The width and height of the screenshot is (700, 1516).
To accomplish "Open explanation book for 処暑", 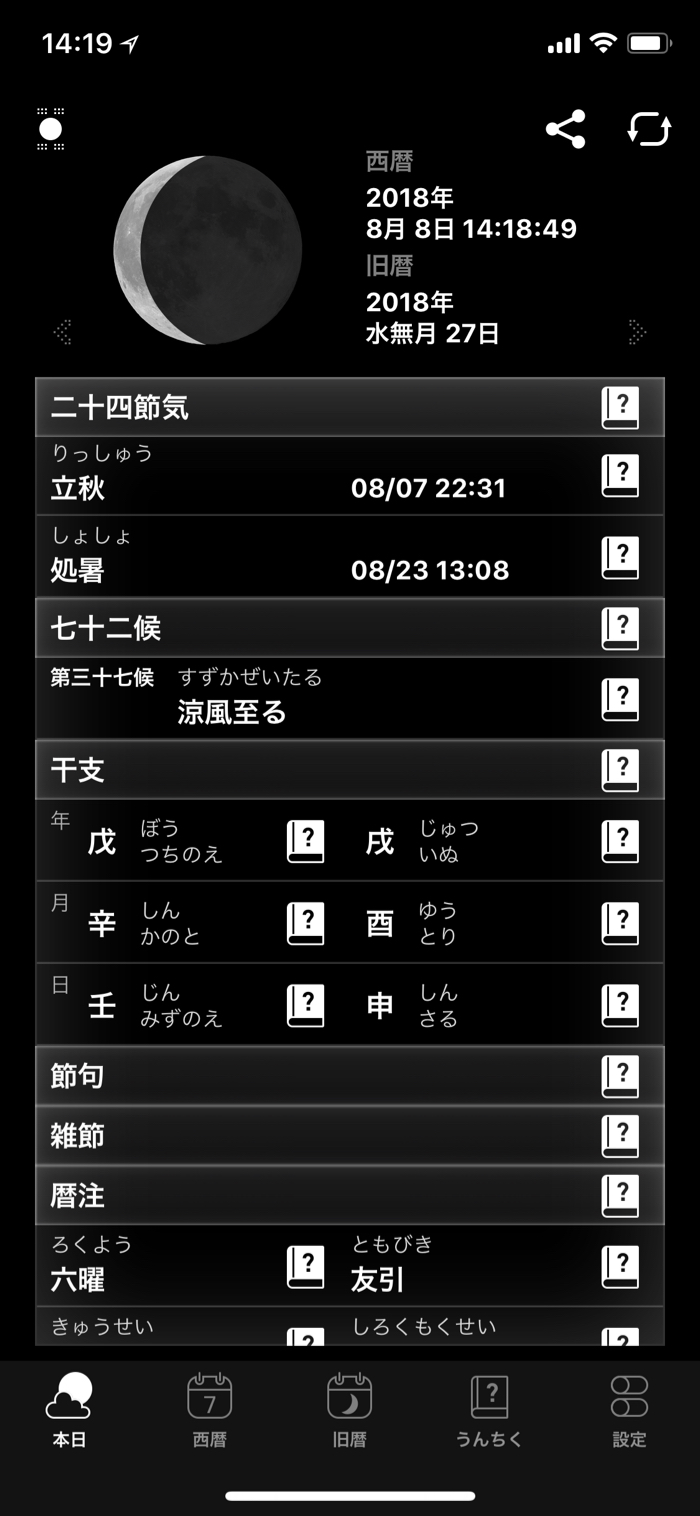I will click(x=620, y=558).
